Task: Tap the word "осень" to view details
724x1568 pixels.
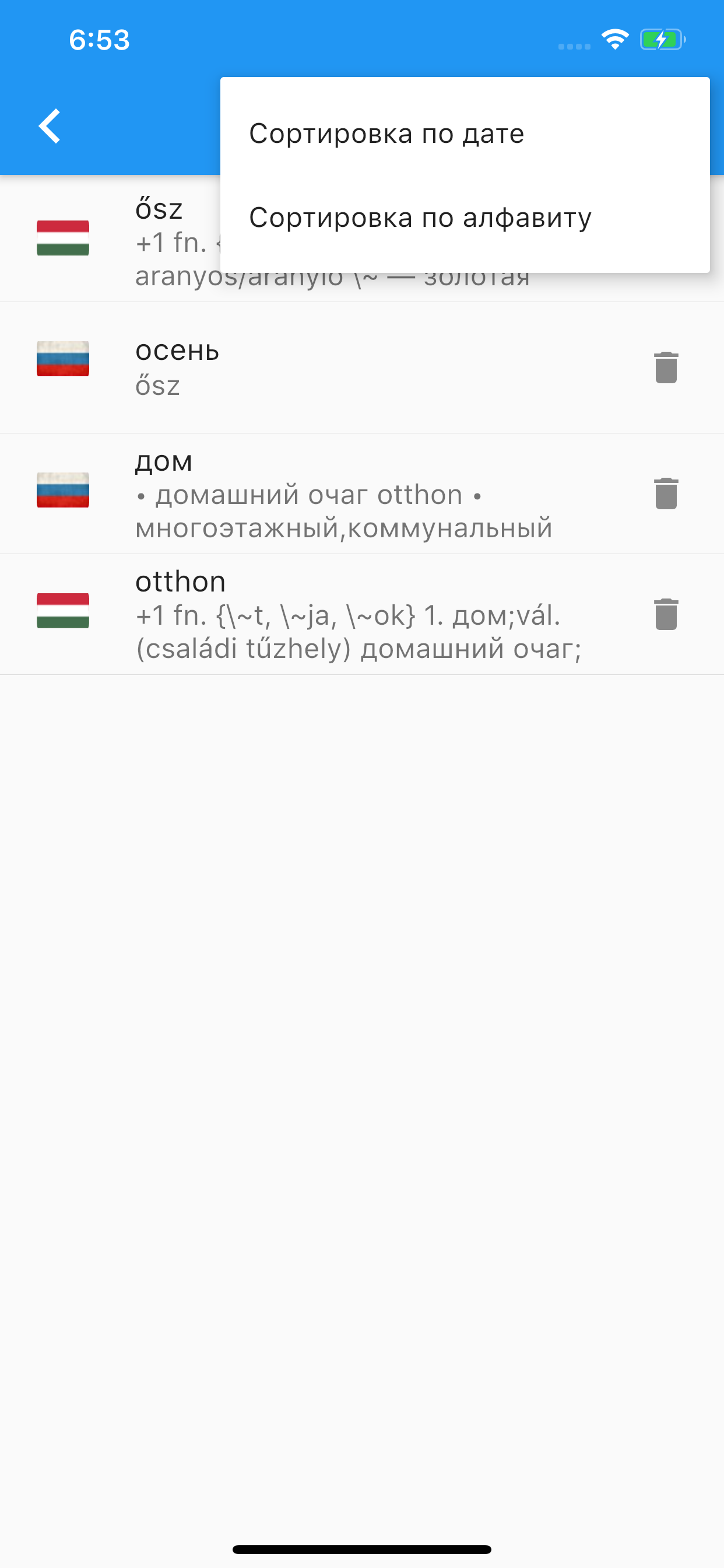Action: pos(177,351)
